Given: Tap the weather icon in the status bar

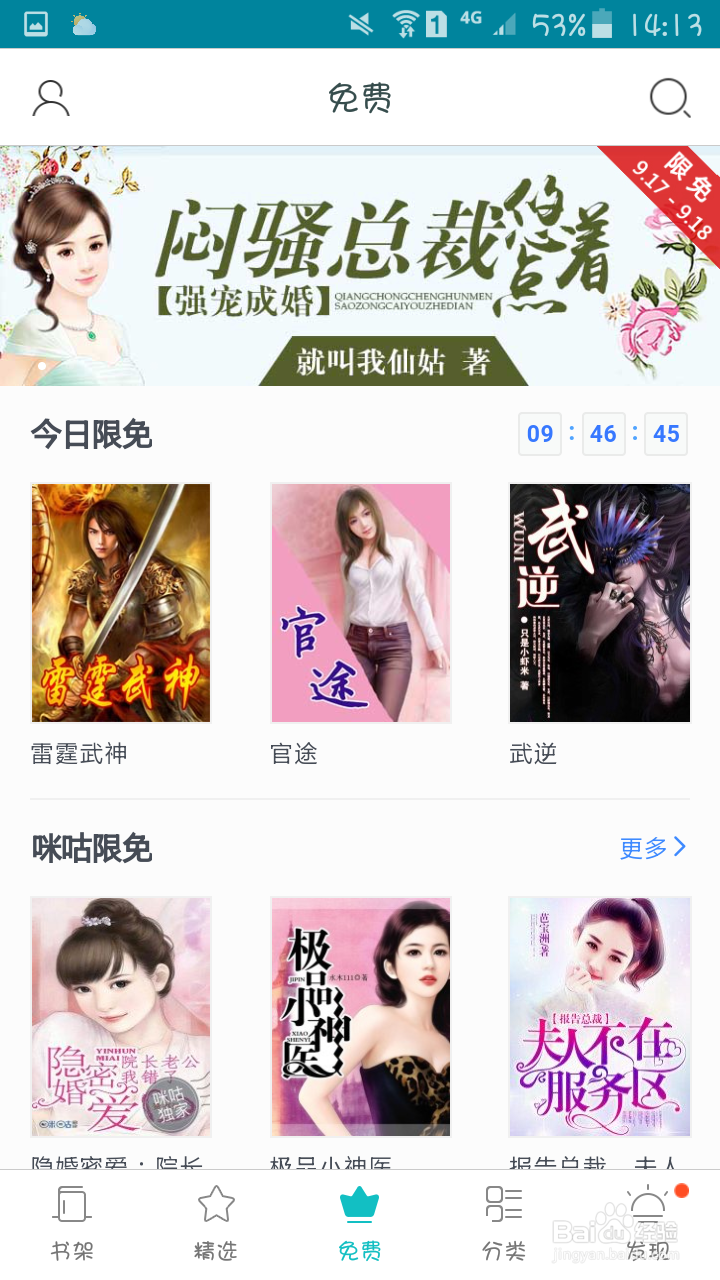Looking at the screenshot, I should pyautogui.click(x=84, y=25).
